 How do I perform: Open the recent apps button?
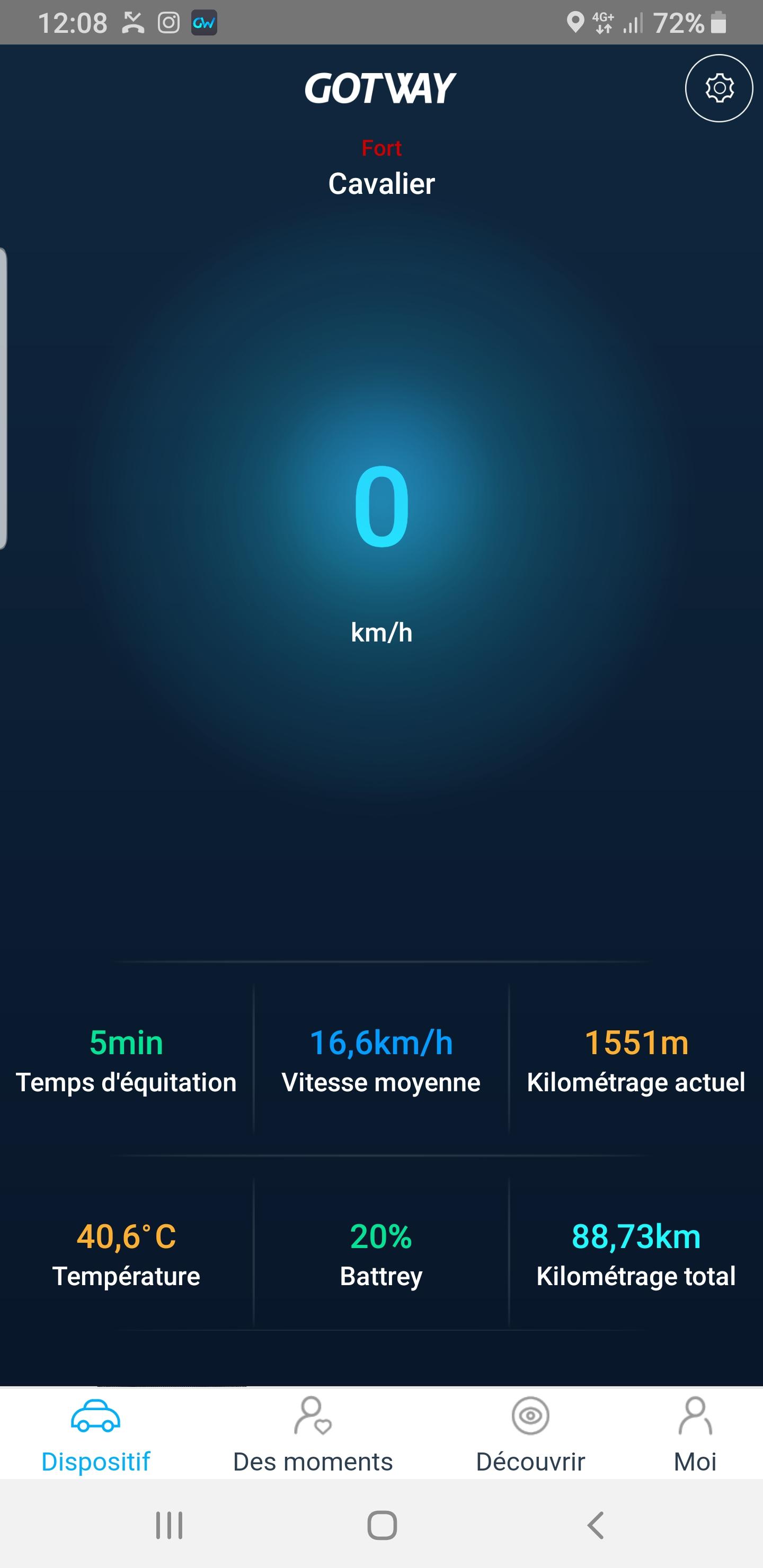click(169, 1526)
